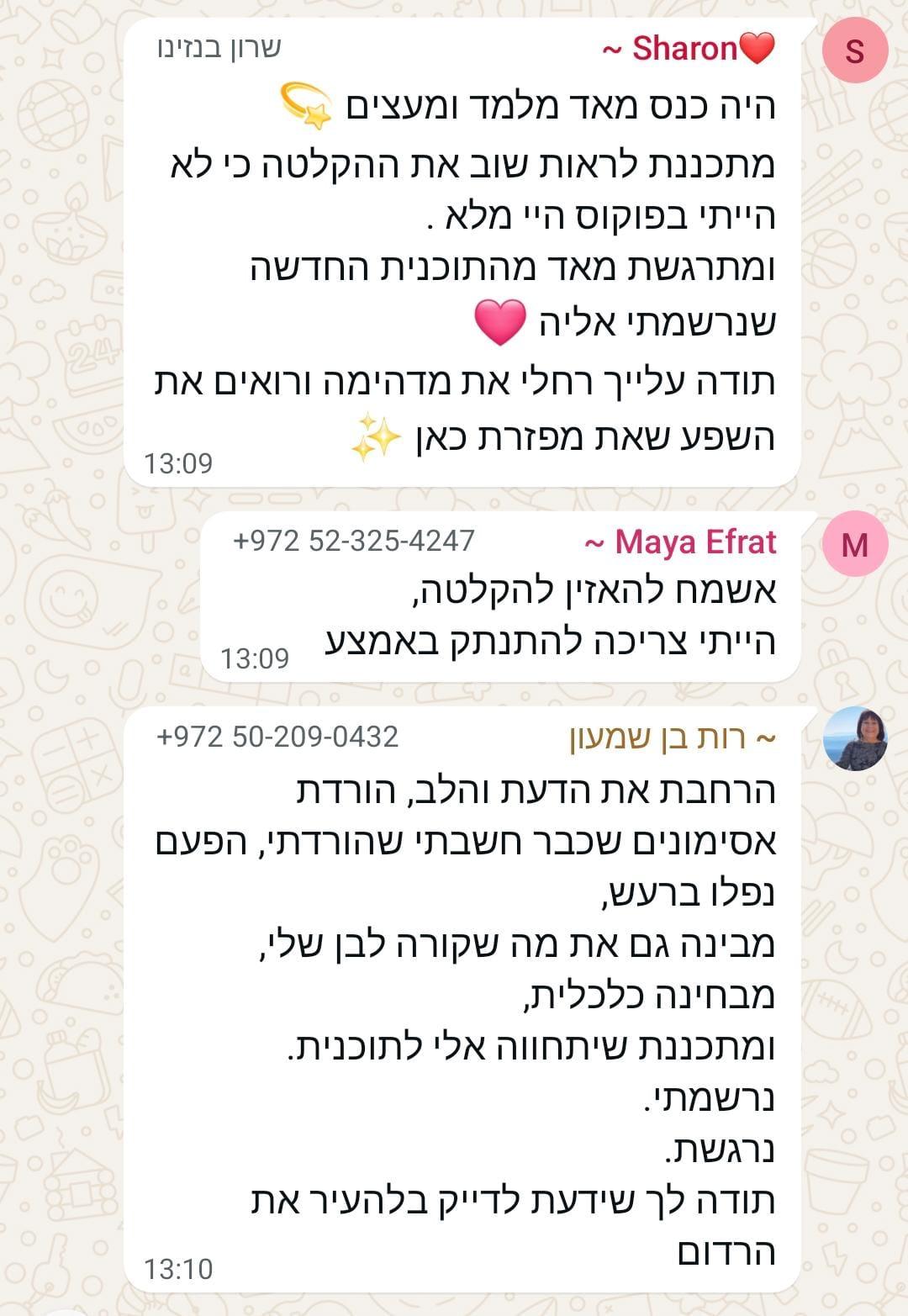Tap the sender name רות בן שמעון
908x1316 pixels.
pyautogui.click(x=673, y=738)
